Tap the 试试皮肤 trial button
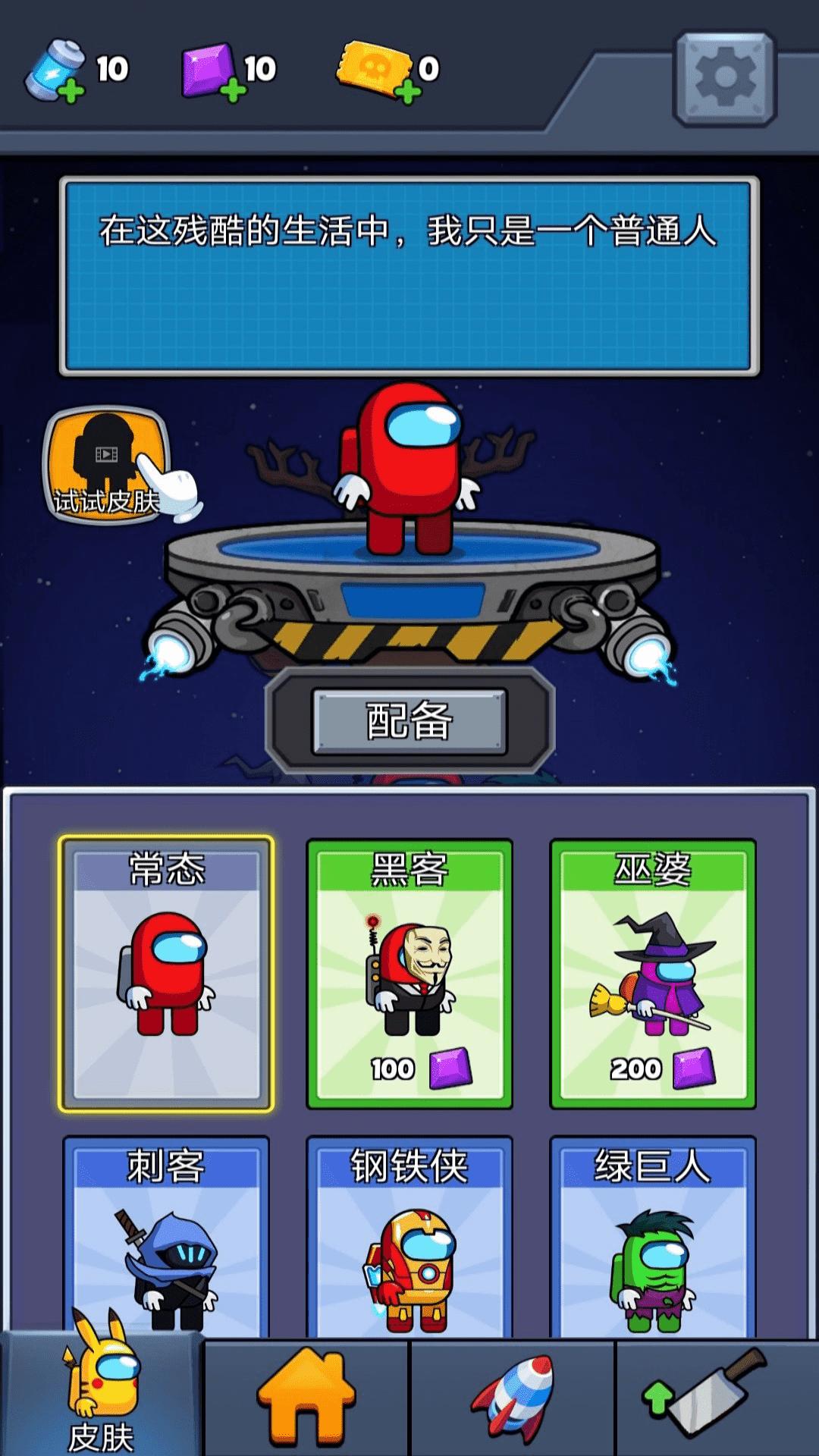 (107, 465)
